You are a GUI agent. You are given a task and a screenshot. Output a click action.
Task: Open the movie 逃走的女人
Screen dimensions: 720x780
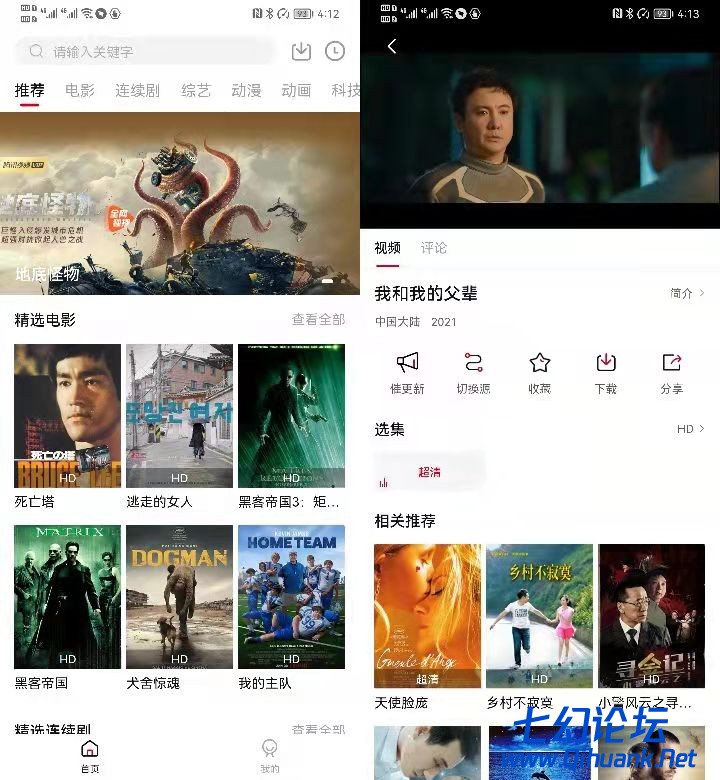tap(179, 416)
